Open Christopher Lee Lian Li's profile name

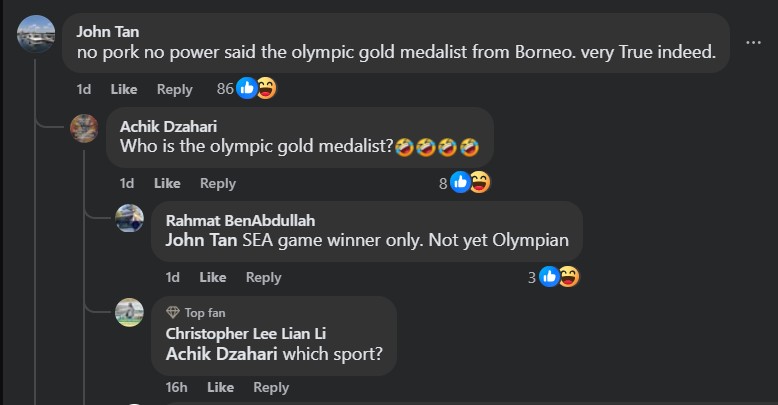point(245,333)
